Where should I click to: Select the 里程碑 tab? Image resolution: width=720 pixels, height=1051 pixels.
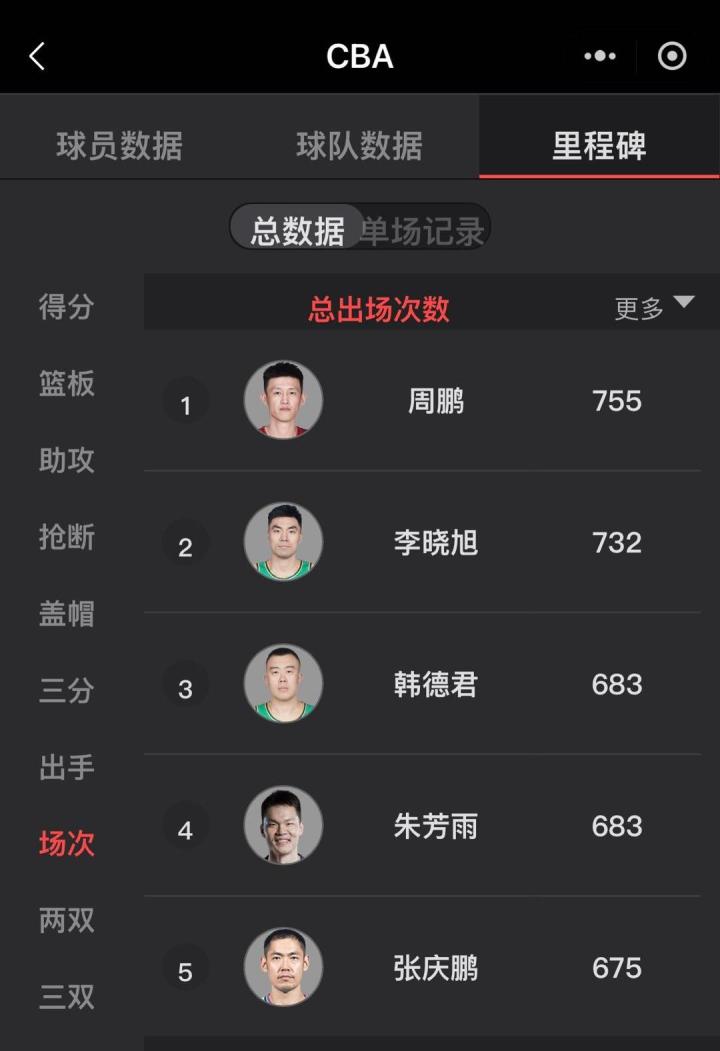point(599,146)
